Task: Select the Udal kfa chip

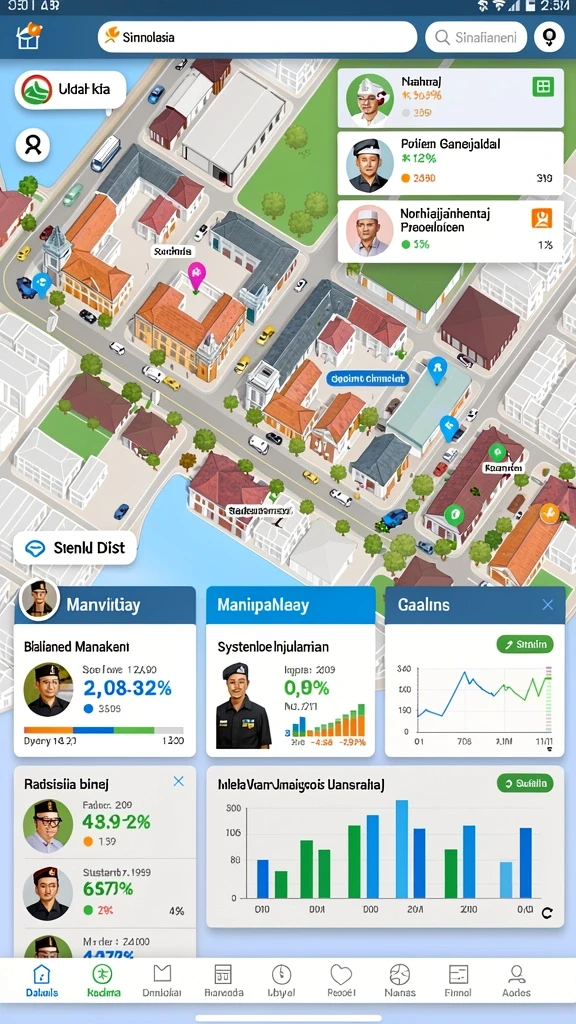Action: tap(71, 89)
